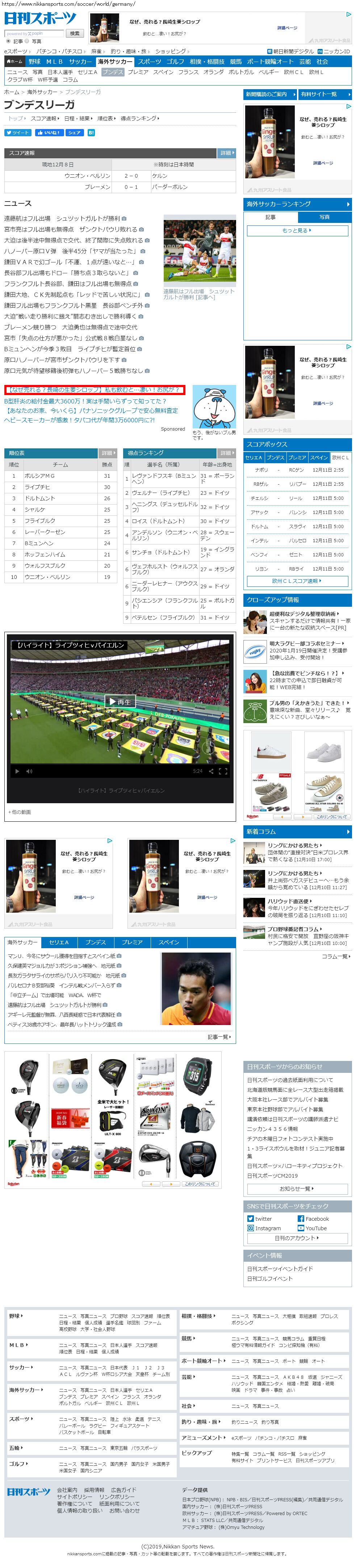The height and width of the screenshot is (1568, 356).
Task: Mute the highlight video volume
Action: tap(29, 771)
